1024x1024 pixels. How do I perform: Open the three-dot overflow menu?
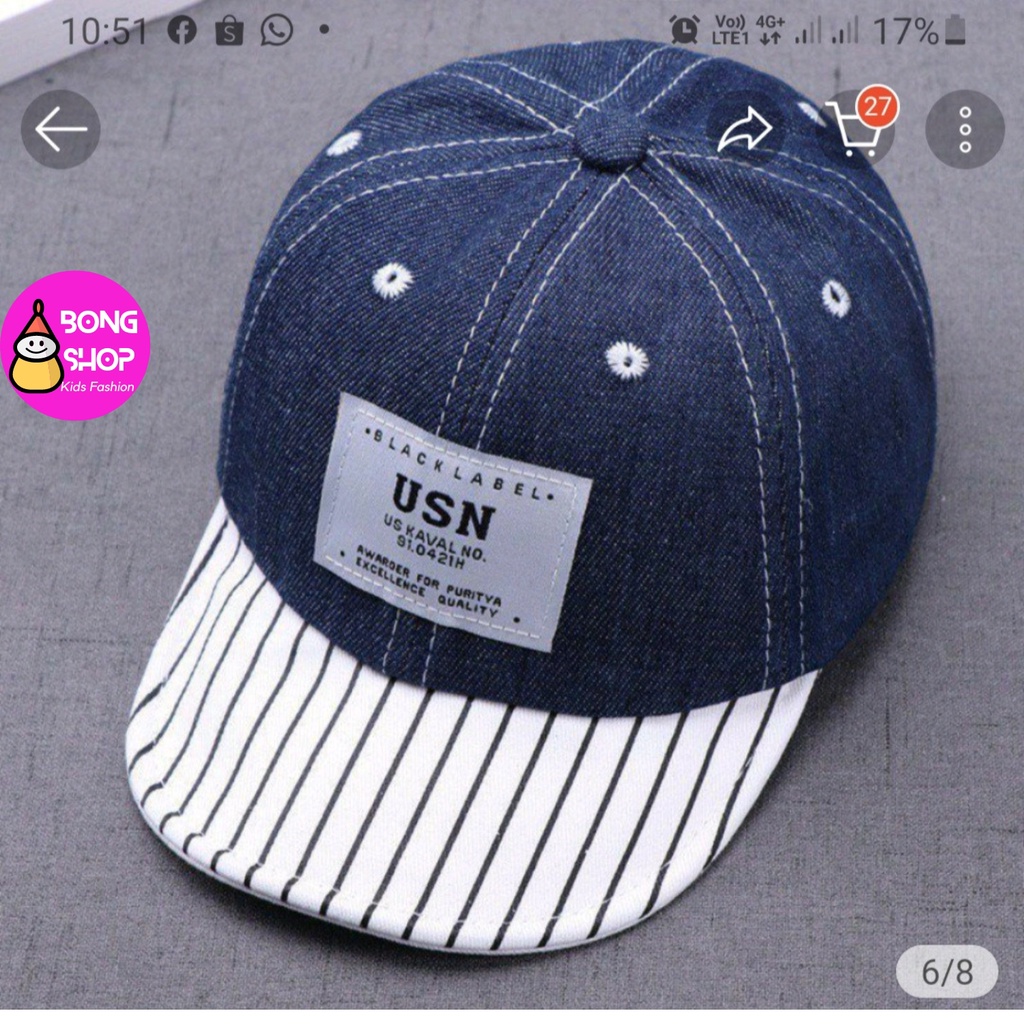point(964,130)
